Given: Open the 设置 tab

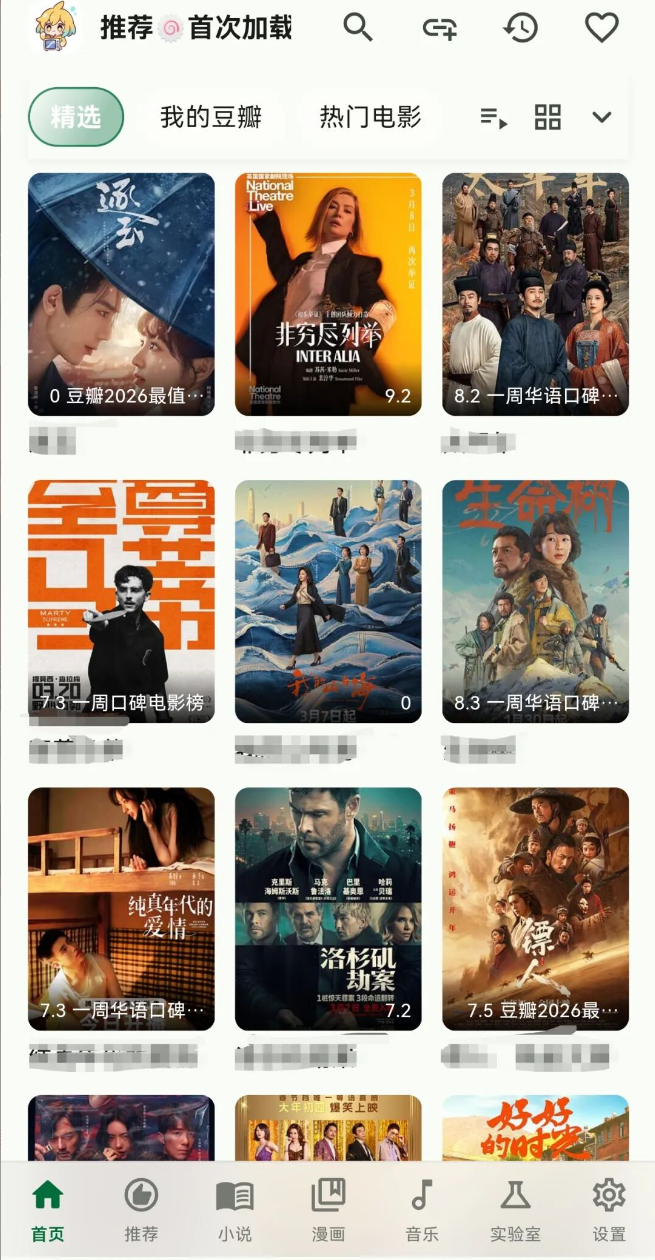Looking at the screenshot, I should click(608, 1209).
